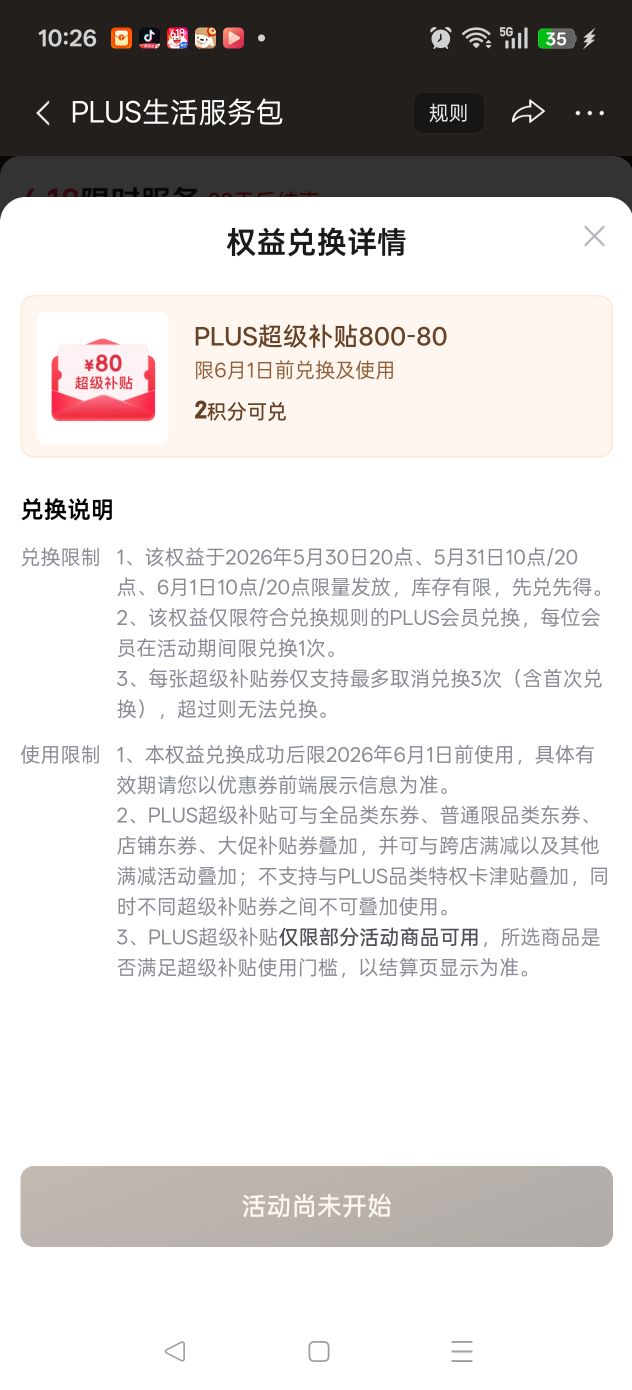Go back from PLUS生活服务包 page
The width and height of the screenshot is (632, 1390).
[42, 113]
